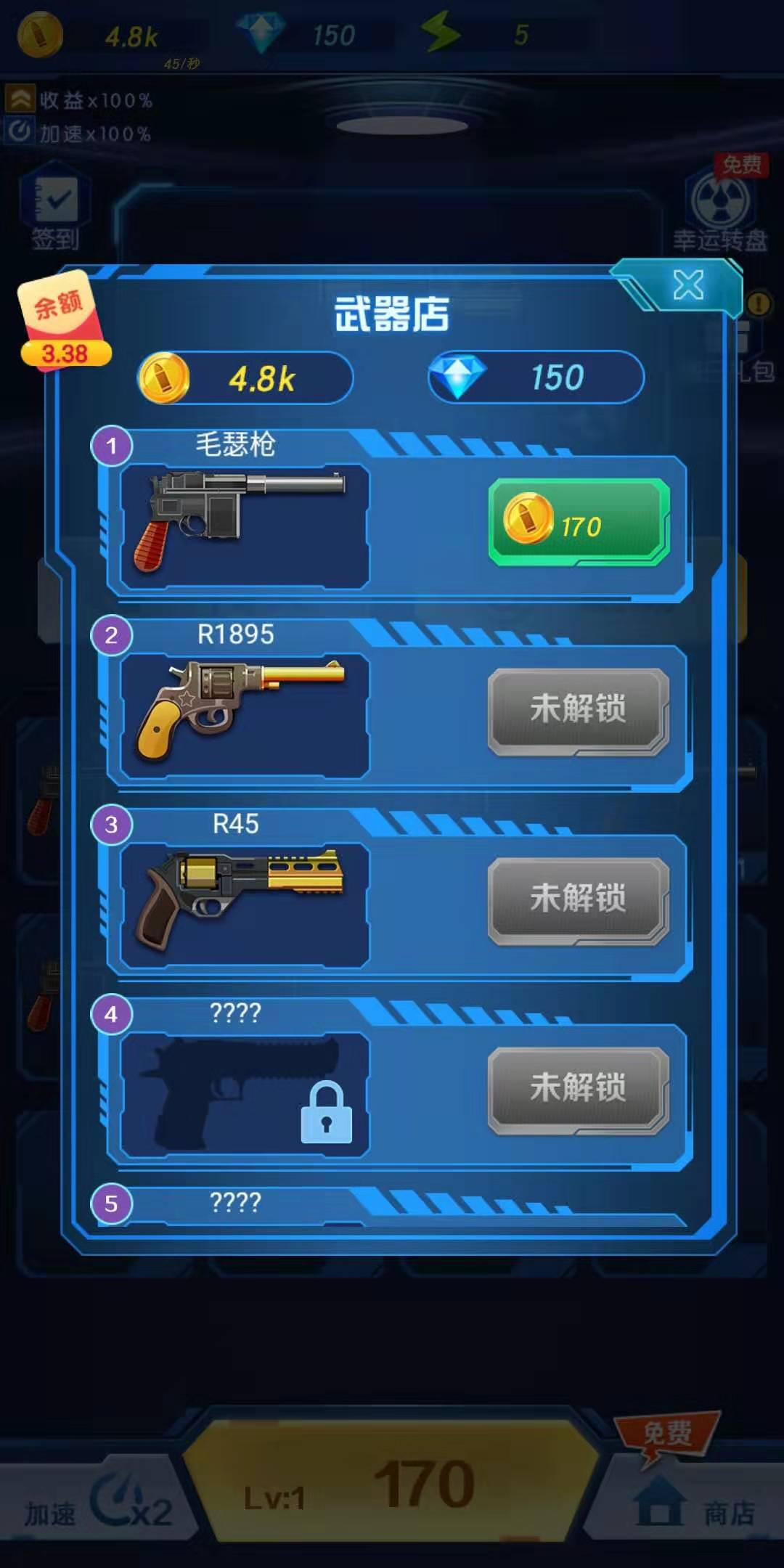Buy the 毛瑟枪 for 170 coins
This screenshot has width=784, height=1568.
(x=579, y=522)
